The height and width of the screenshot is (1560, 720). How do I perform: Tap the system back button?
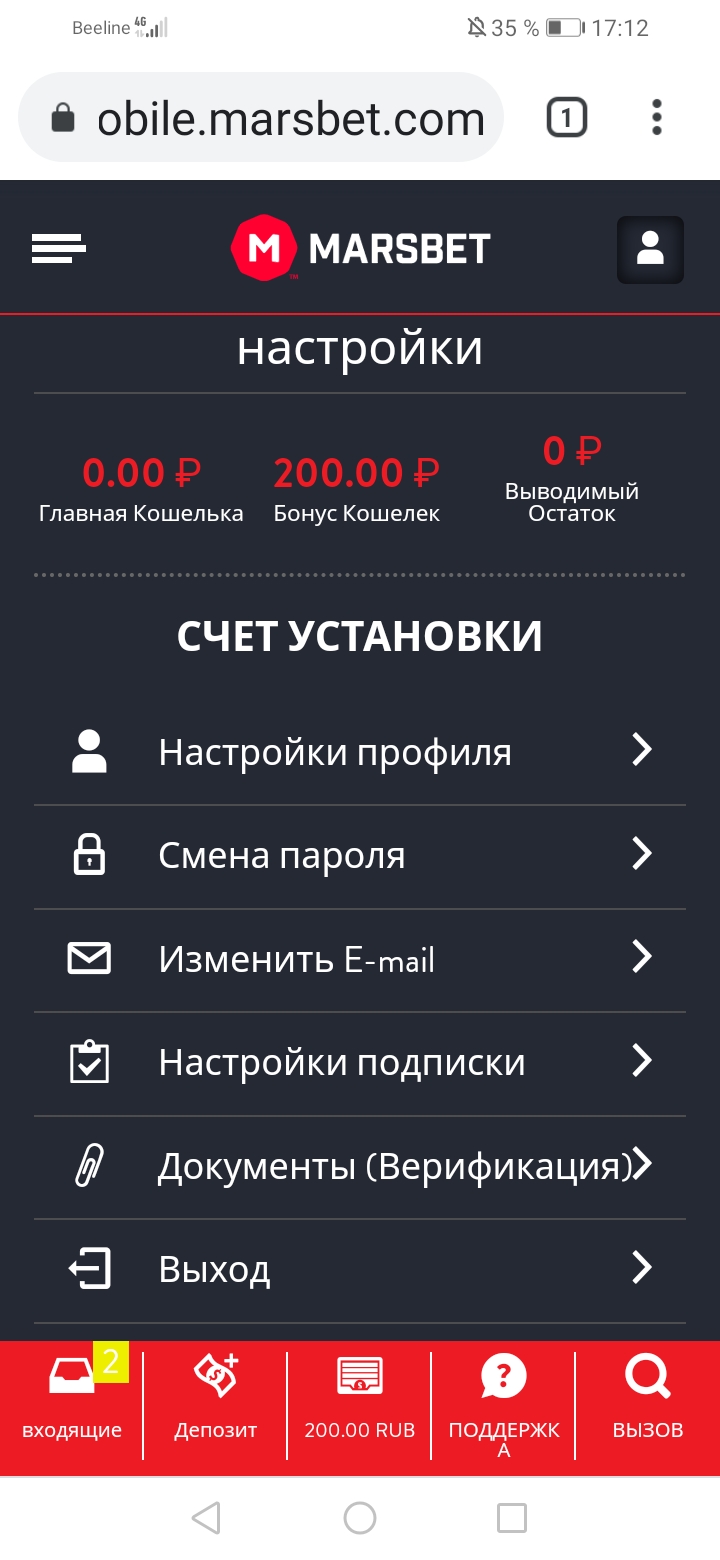click(x=206, y=1518)
